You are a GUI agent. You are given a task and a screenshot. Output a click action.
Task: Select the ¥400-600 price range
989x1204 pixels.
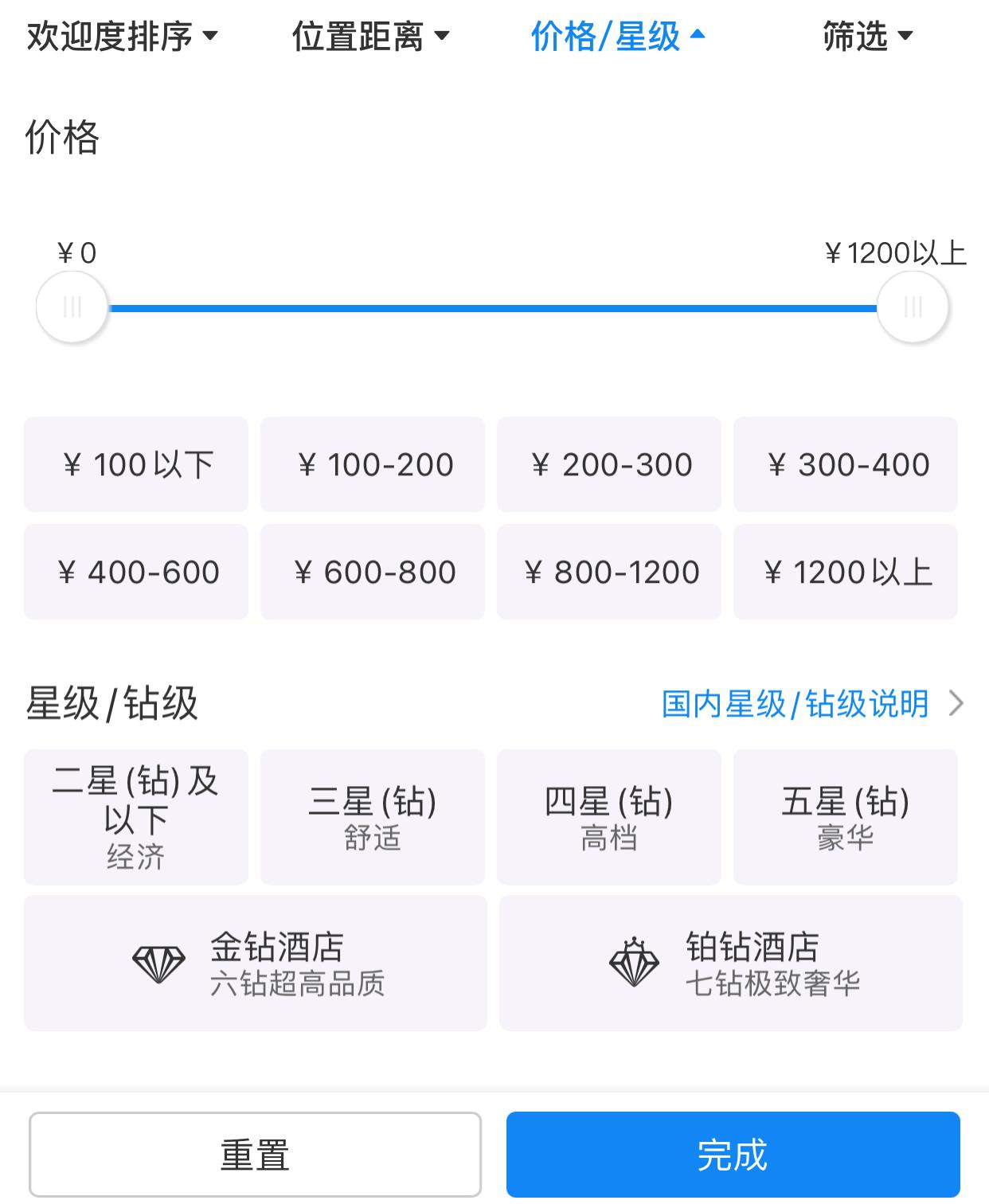point(135,571)
